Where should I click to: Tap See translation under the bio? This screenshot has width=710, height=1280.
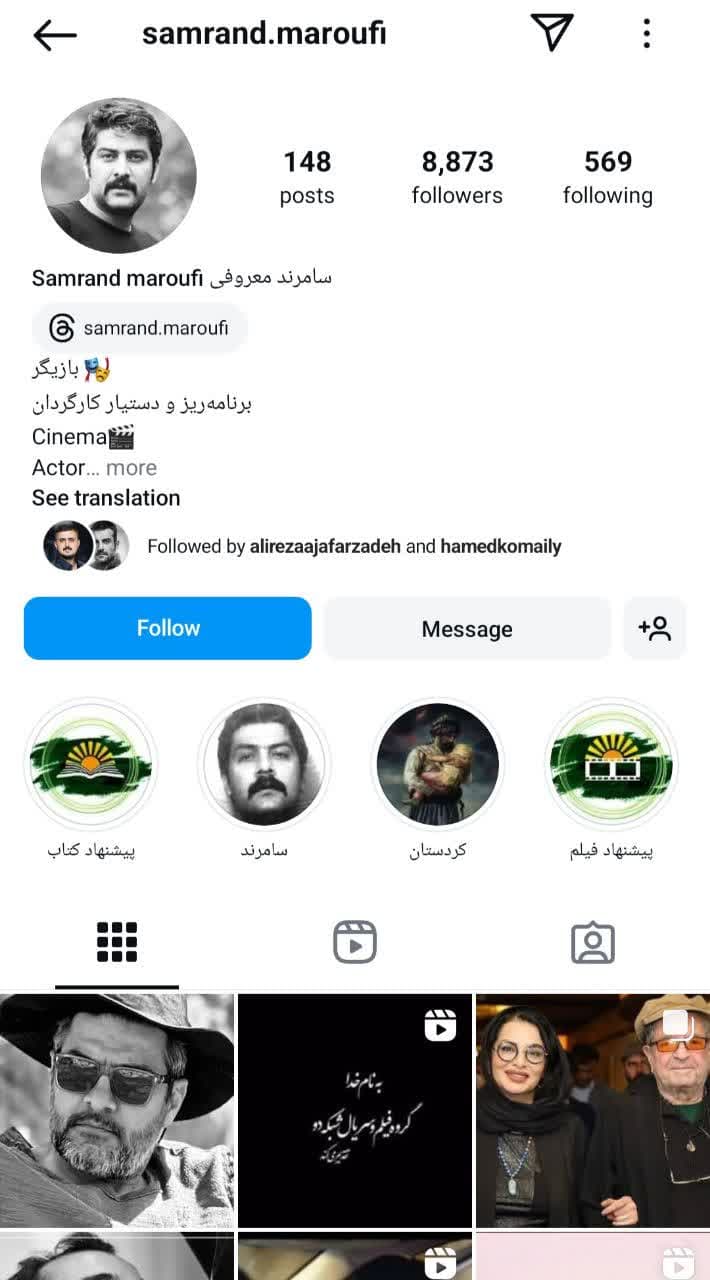pos(106,498)
